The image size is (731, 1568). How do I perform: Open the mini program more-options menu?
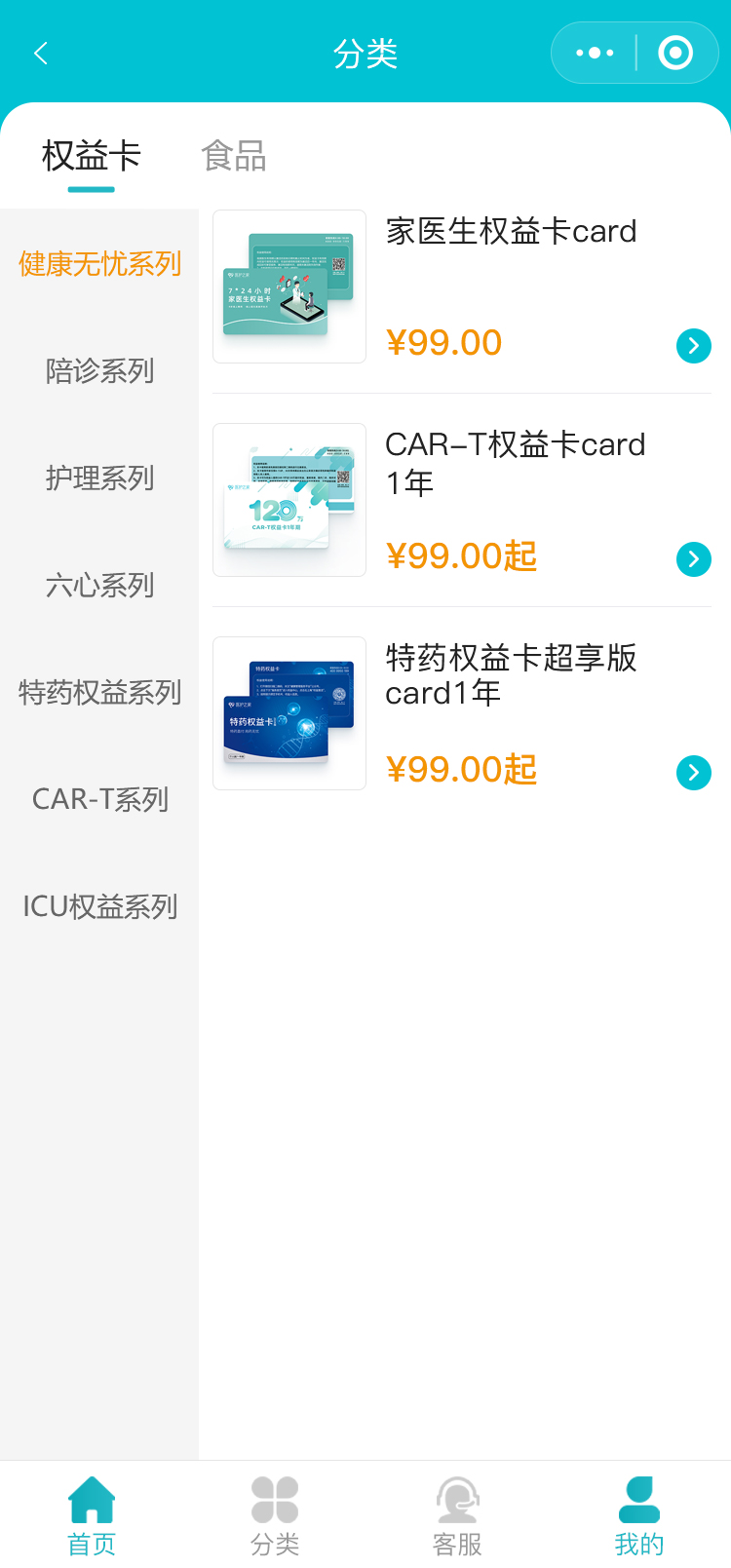tap(595, 53)
